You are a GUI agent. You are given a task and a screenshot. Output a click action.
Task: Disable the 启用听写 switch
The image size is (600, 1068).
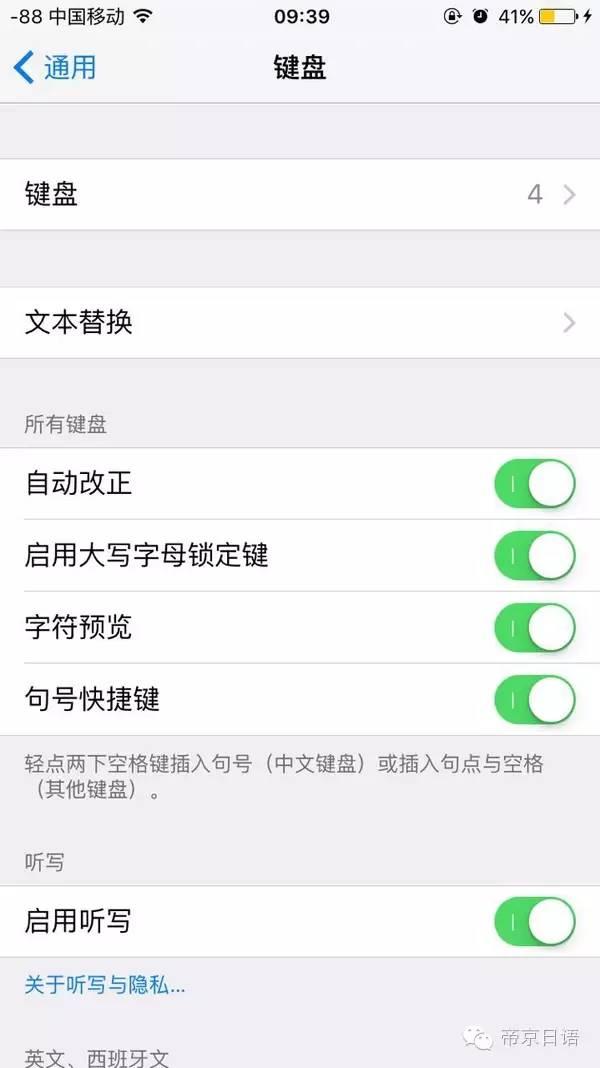534,921
